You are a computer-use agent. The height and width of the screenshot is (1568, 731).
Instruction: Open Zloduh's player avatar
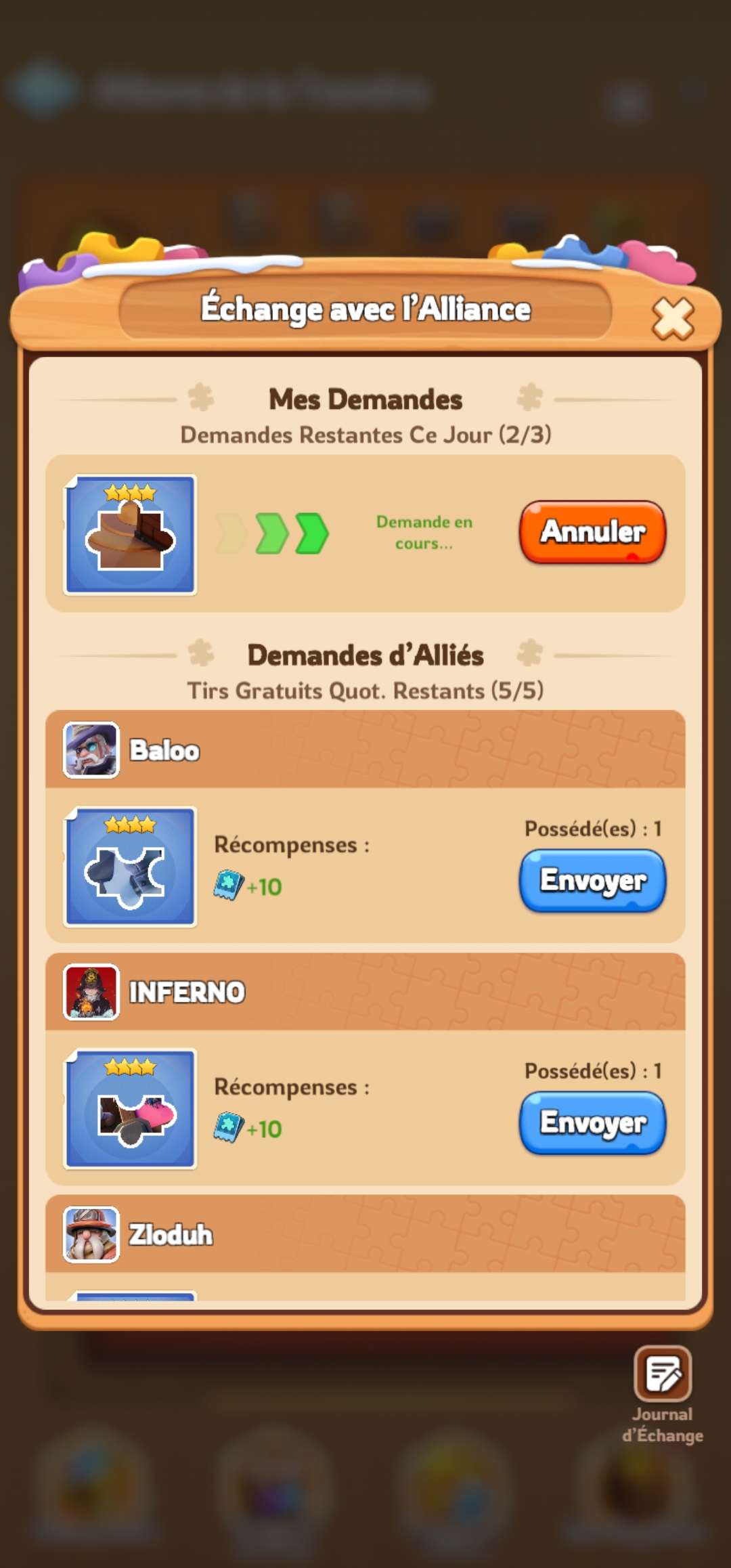click(91, 1235)
